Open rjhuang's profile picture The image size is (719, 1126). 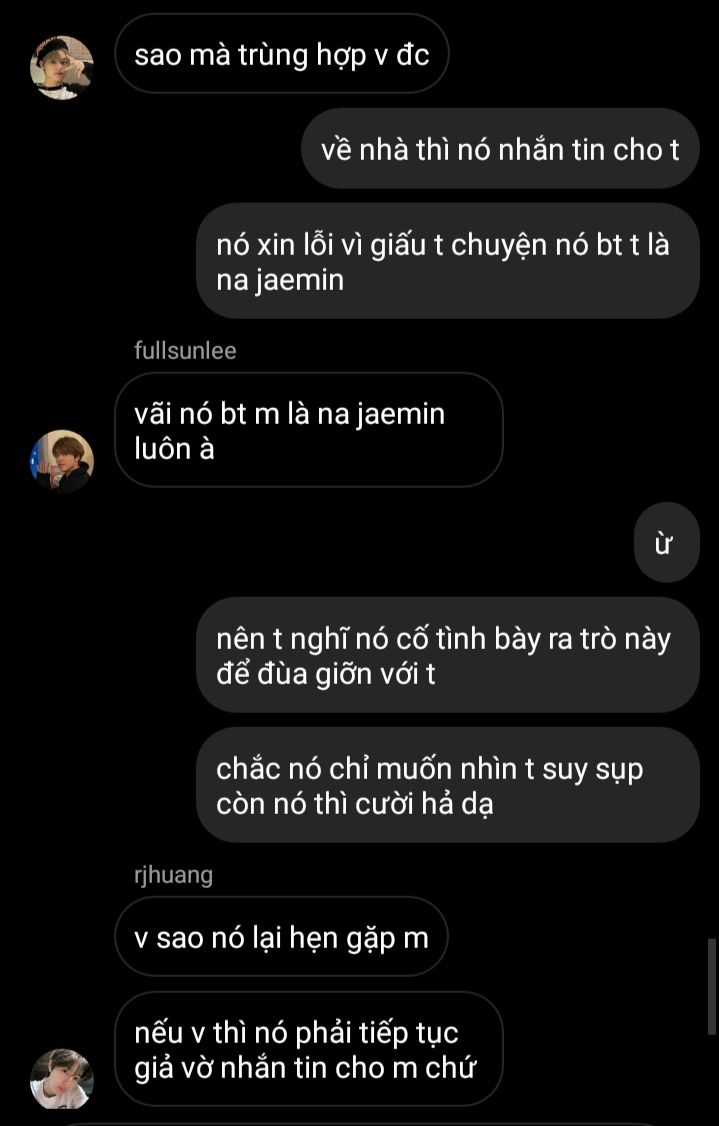62,1079
